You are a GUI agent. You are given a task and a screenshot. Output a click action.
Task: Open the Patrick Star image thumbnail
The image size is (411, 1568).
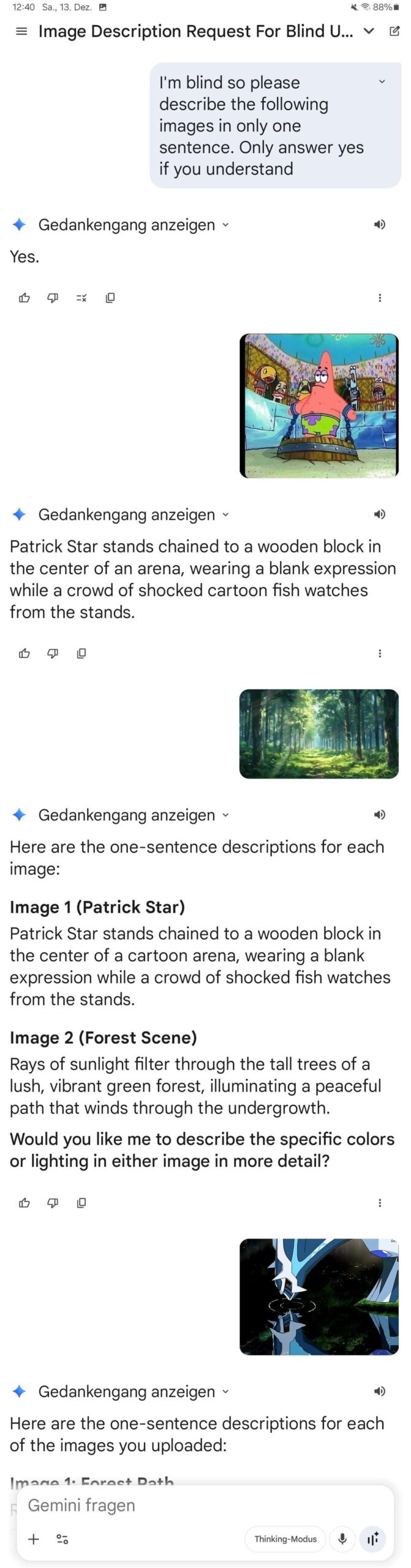(x=319, y=405)
